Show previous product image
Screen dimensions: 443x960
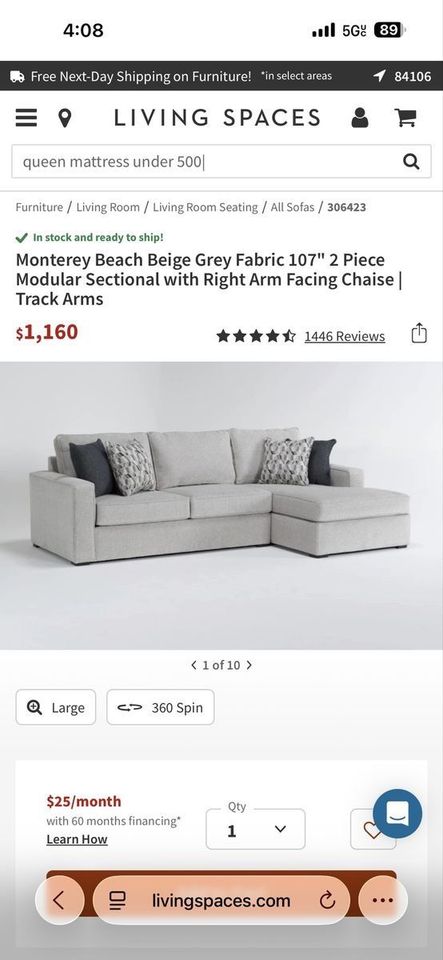[x=194, y=665]
